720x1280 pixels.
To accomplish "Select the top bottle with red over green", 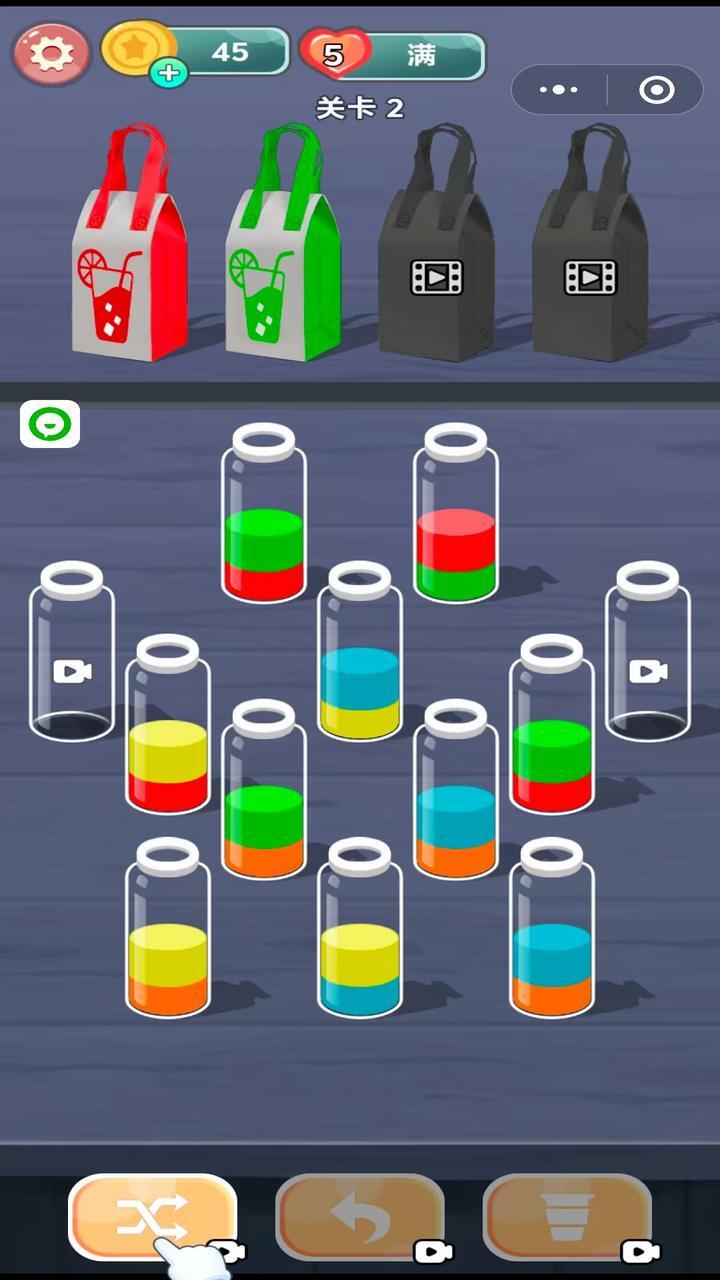I will 456,520.
